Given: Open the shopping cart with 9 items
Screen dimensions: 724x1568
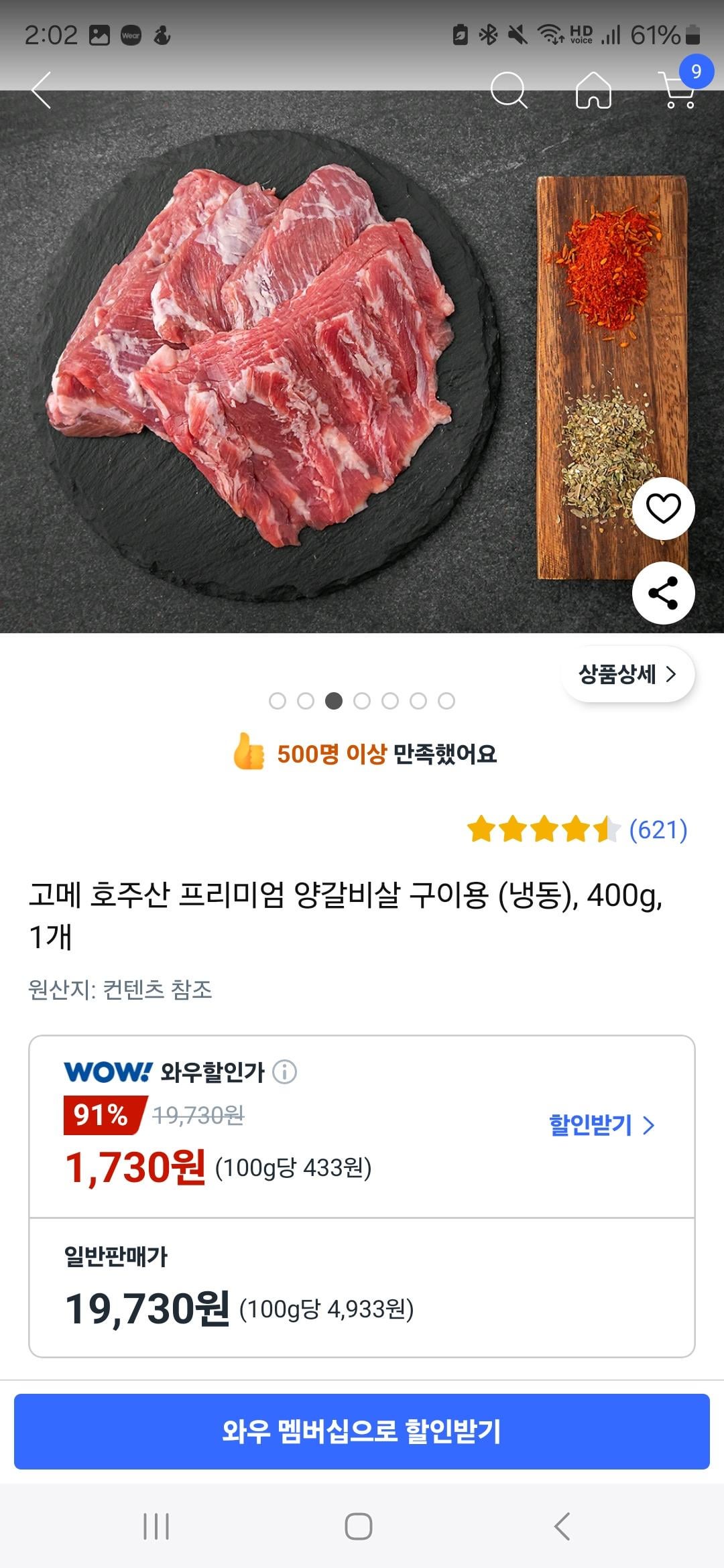Looking at the screenshot, I should click(x=679, y=89).
